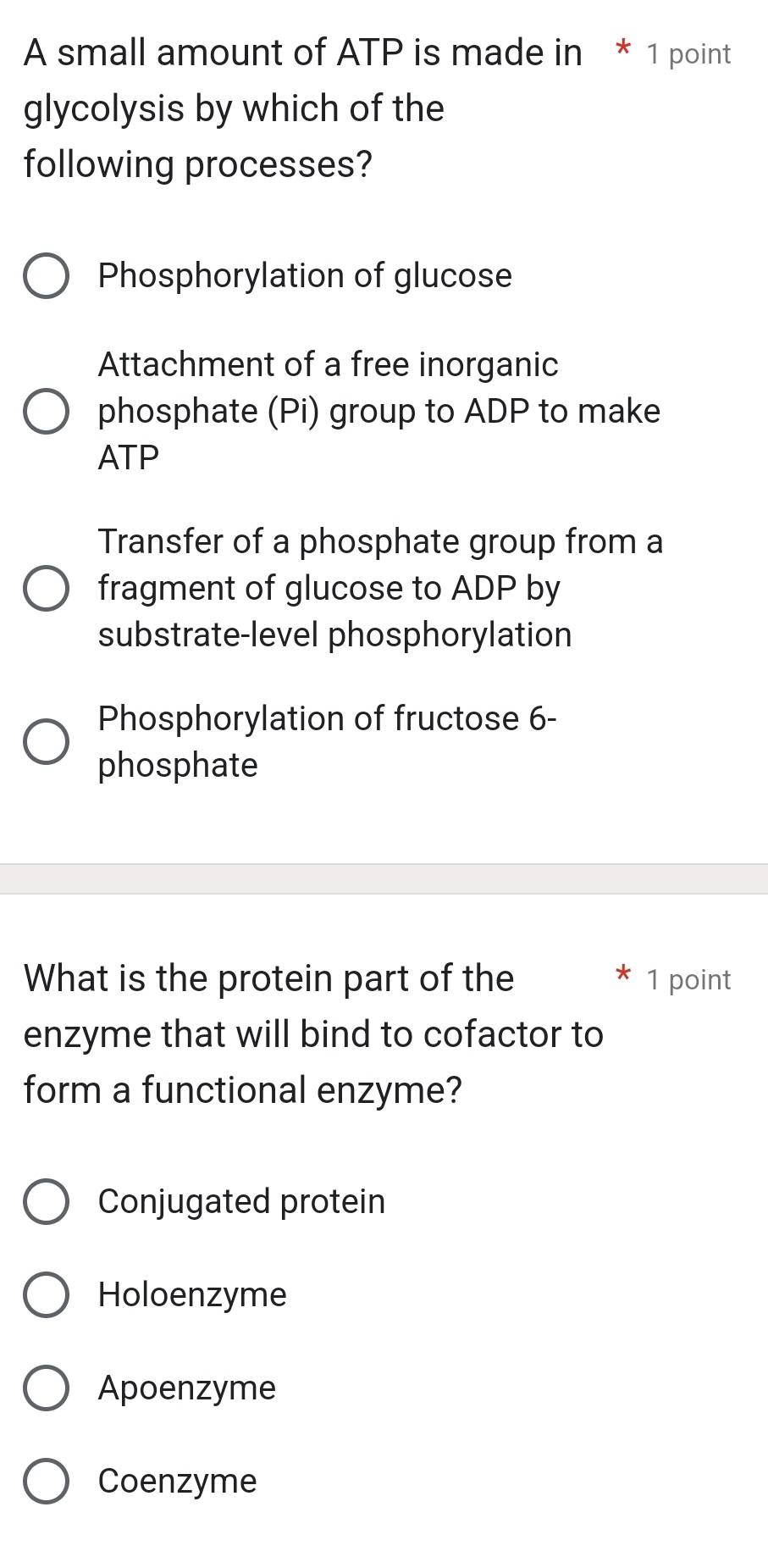Image resolution: width=768 pixels, height=1568 pixels.
Task: Select Conjugated protein as the answer
Action: pos(47,1200)
